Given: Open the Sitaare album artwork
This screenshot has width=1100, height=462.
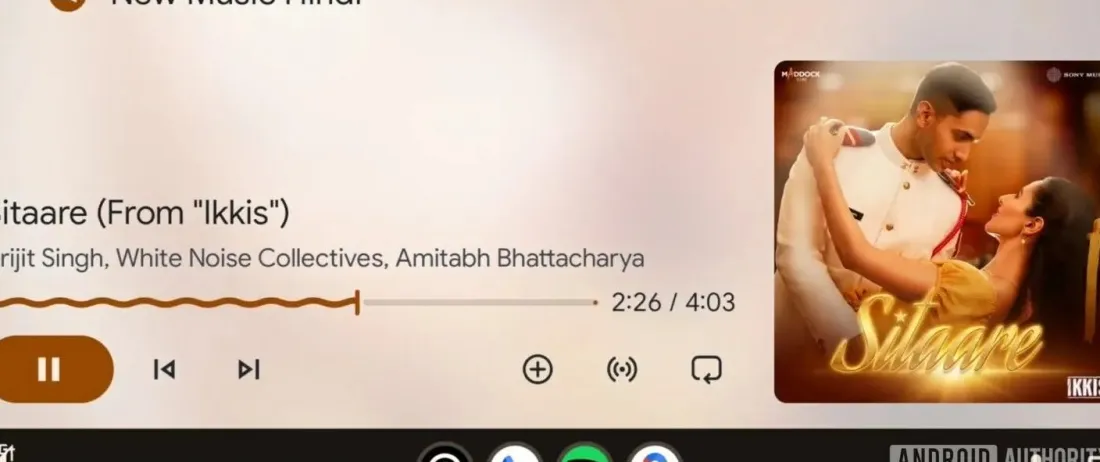Looking at the screenshot, I should pyautogui.click(x=936, y=231).
